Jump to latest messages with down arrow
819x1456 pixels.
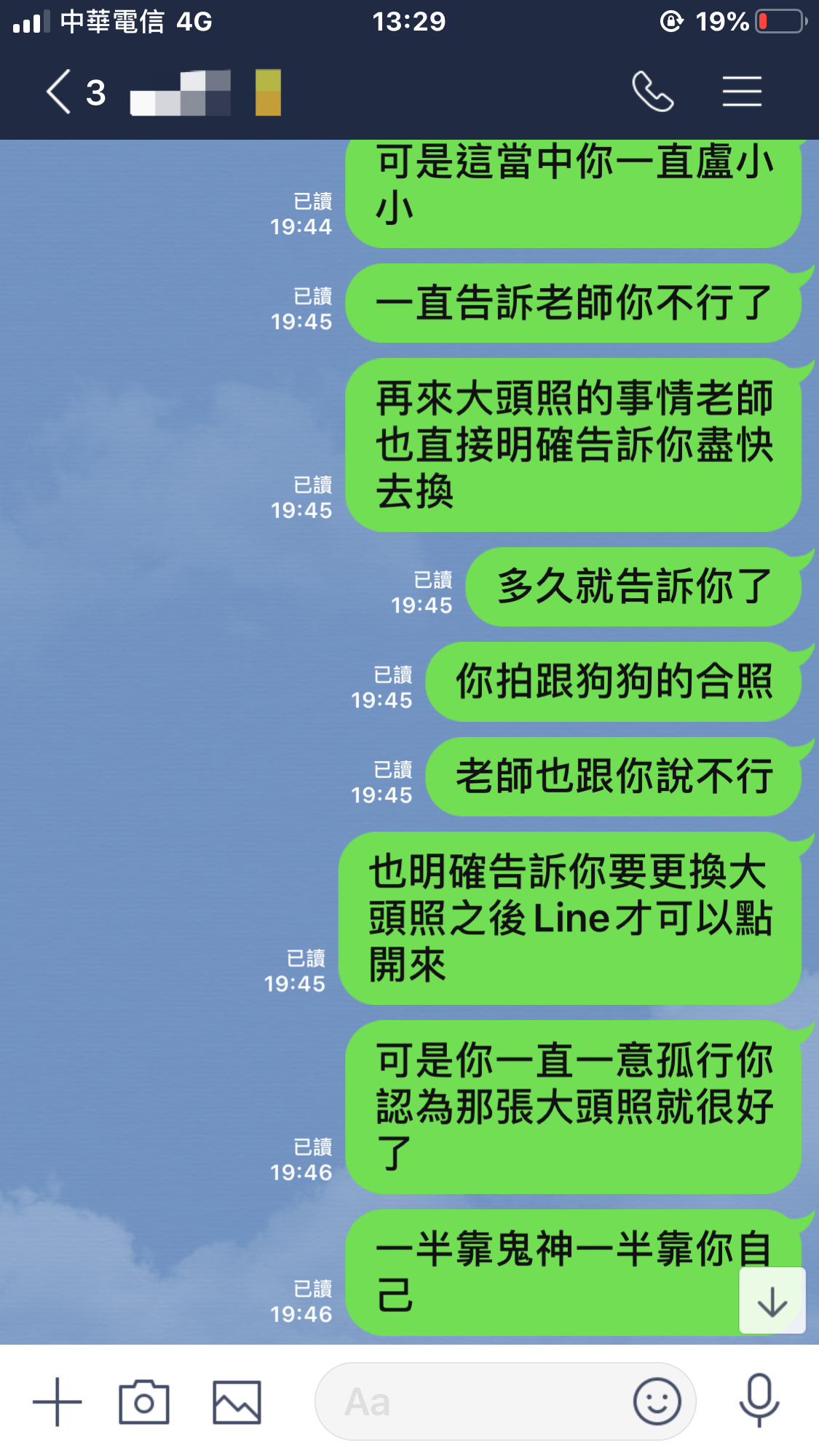click(772, 1301)
